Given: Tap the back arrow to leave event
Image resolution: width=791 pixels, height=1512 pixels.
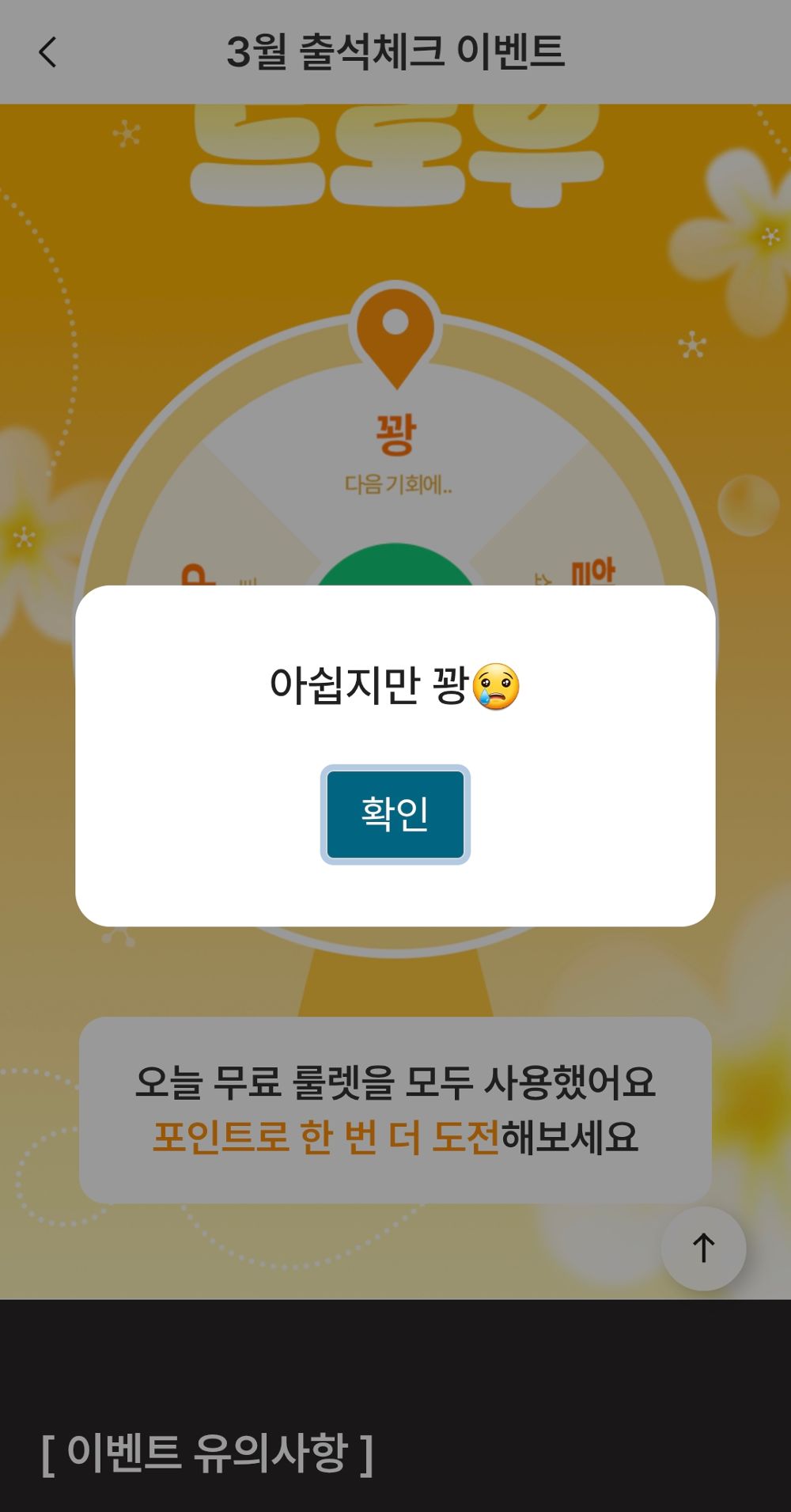Looking at the screenshot, I should pos(47,51).
